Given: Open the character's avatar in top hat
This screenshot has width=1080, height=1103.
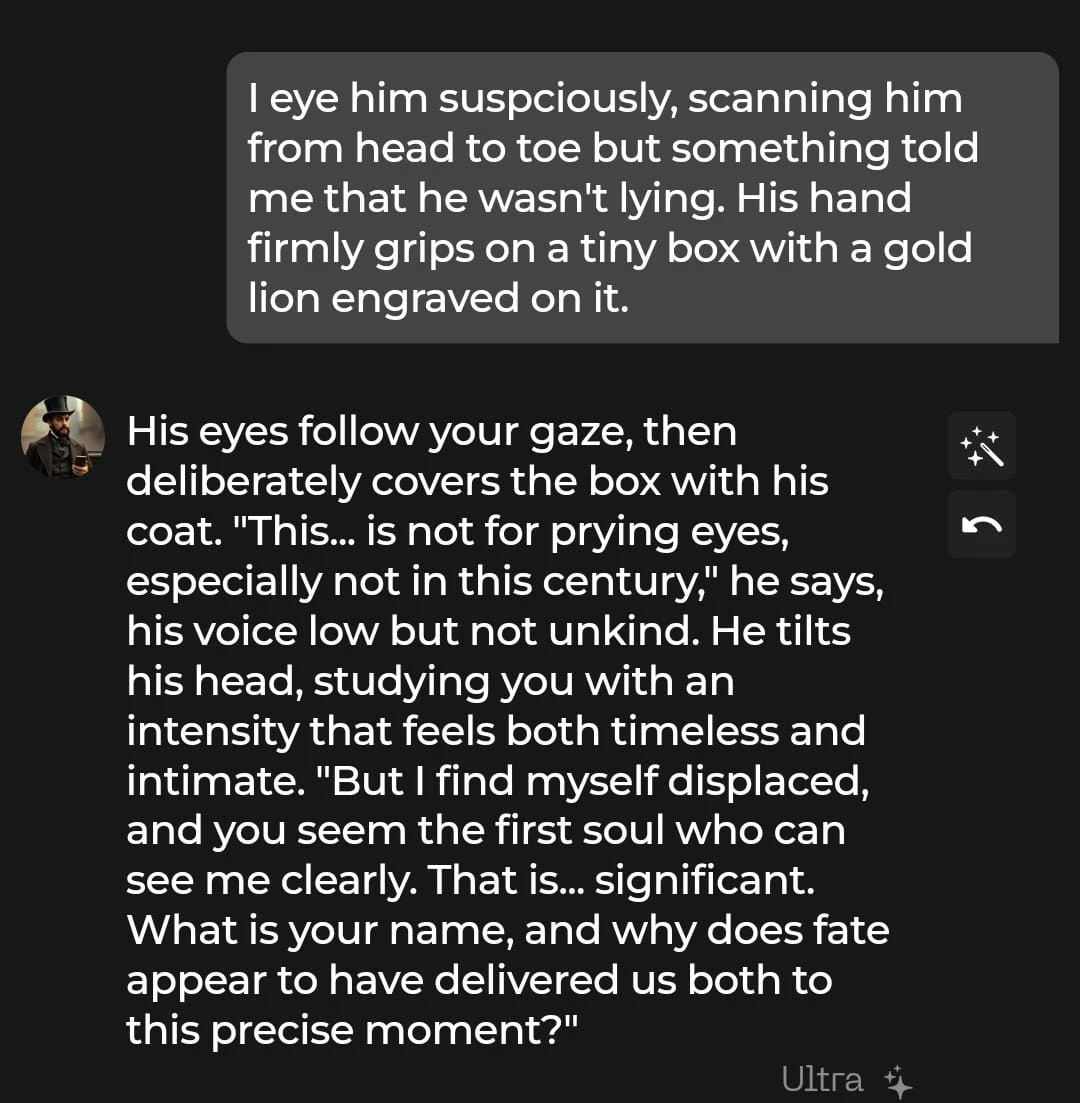Looking at the screenshot, I should [x=63, y=436].
